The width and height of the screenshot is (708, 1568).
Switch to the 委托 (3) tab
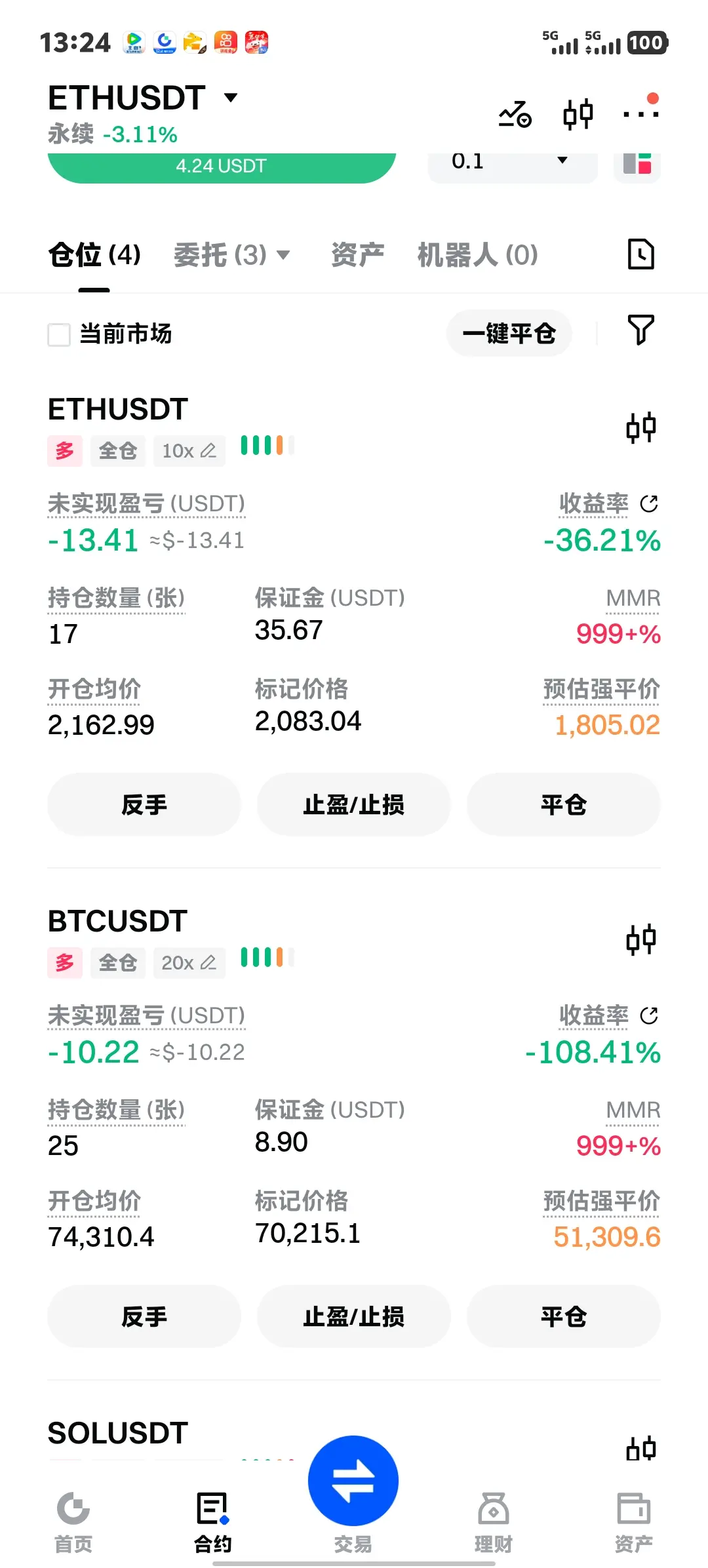[x=231, y=255]
